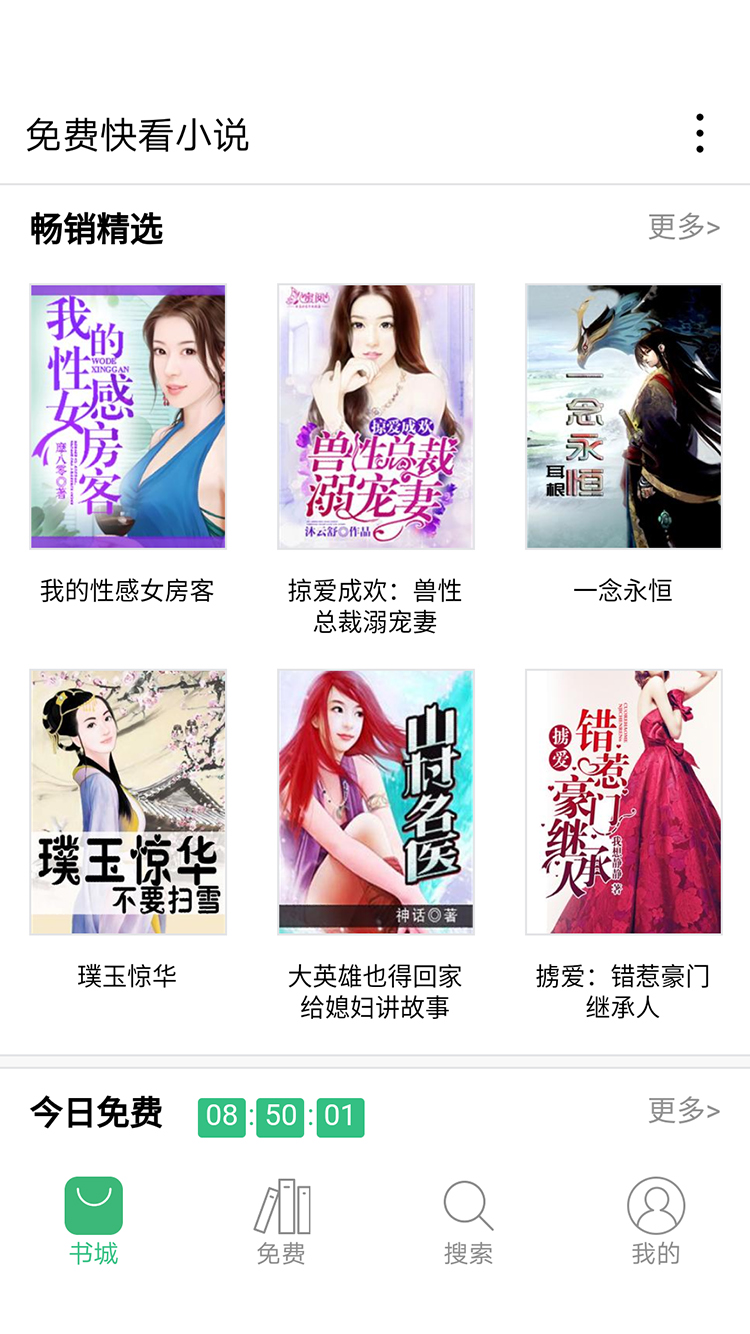
Task: Switch to the 书城 tab
Action: pos(94,1221)
